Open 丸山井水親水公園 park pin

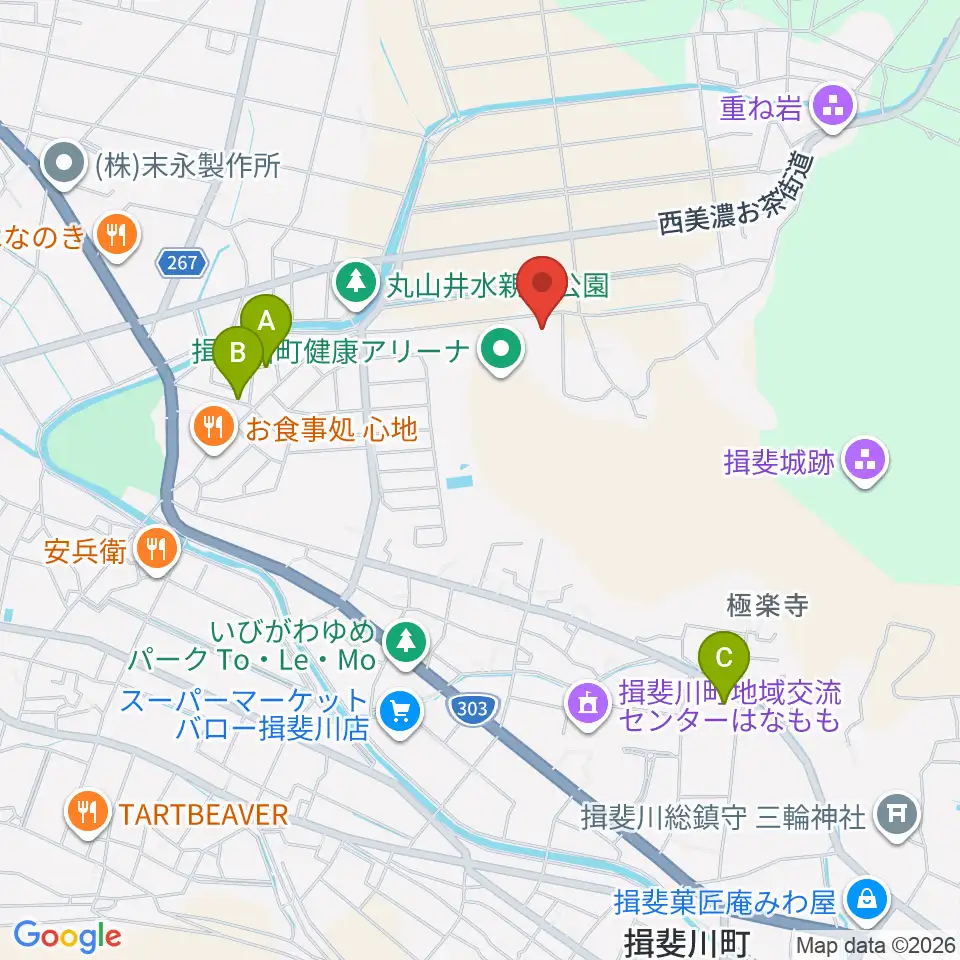click(356, 285)
